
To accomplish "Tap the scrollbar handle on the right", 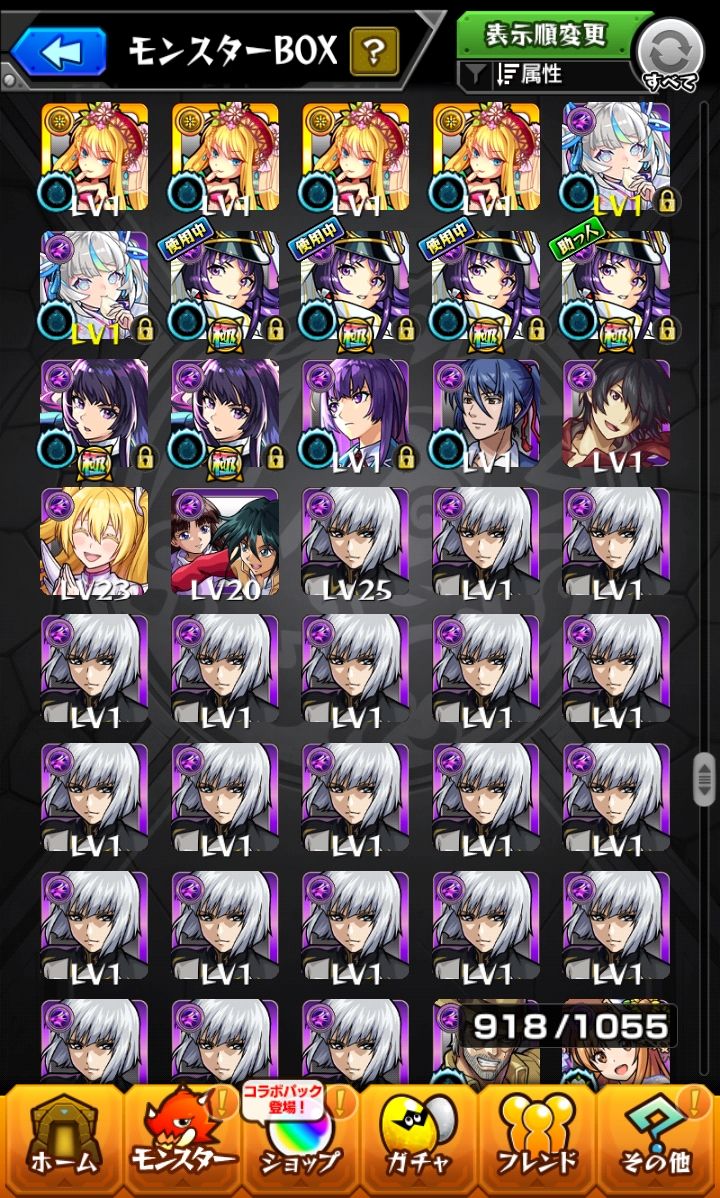I will pyautogui.click(x=704, y=779).
